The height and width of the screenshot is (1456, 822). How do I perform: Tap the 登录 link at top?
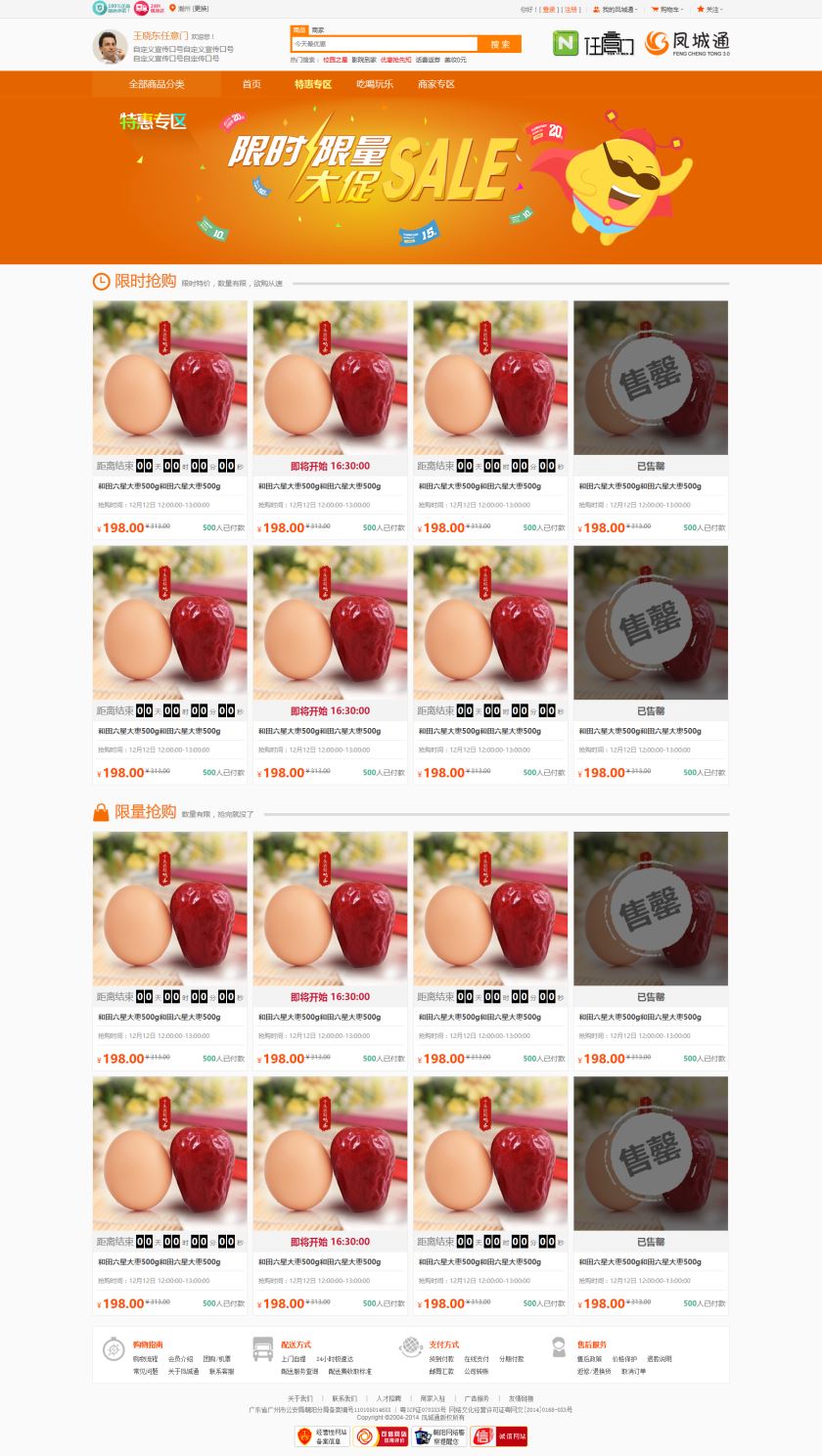(548, 9)
